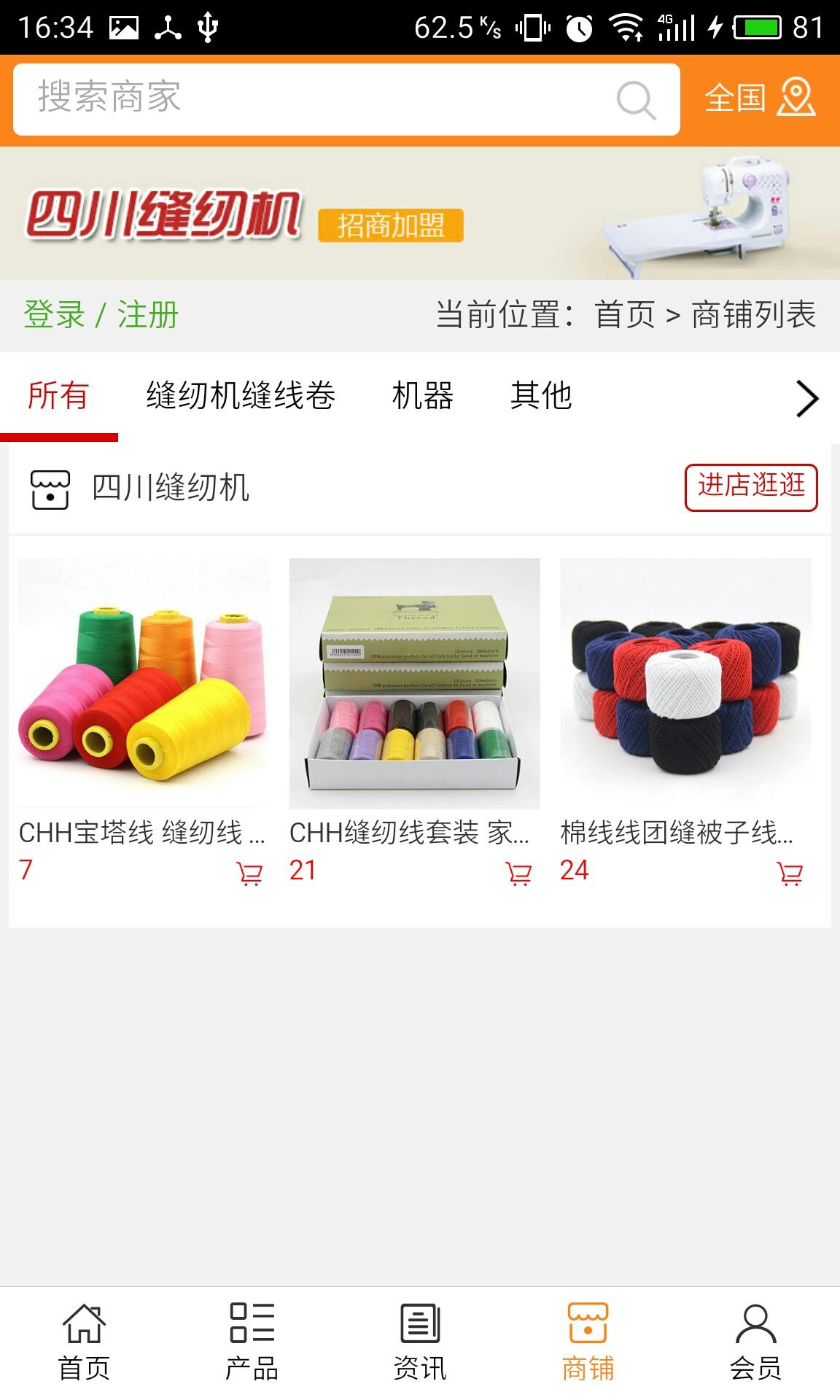This screenshot has width=840, height=1400.
Task: Open the CHH缝纫线套装 product
Action: 414,683
